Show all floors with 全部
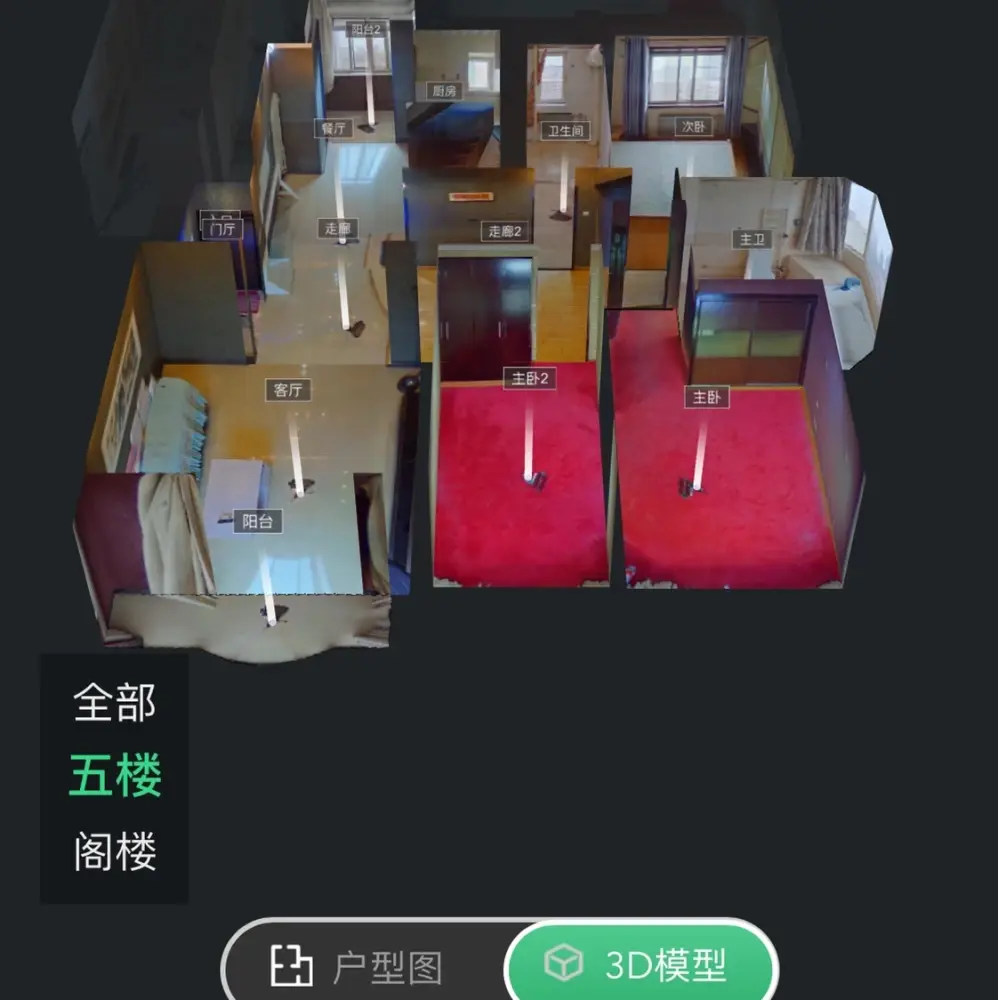This screenshot has height=1000, width=998. [x=114, y=703]
